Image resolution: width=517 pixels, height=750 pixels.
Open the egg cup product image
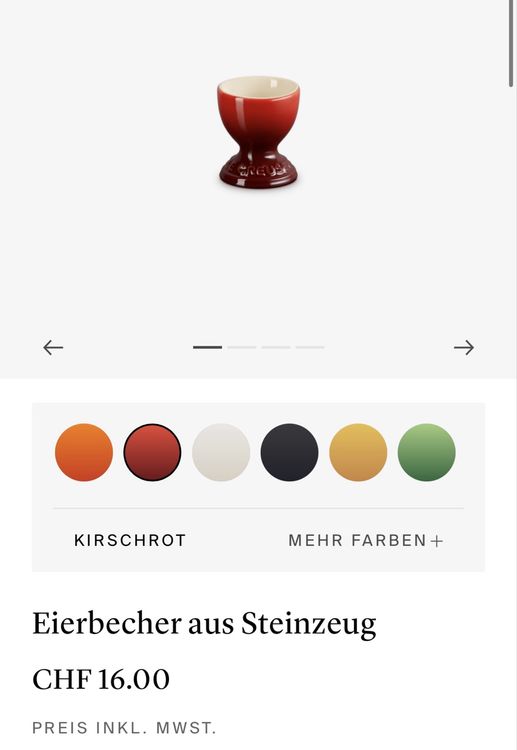(258, 132)
